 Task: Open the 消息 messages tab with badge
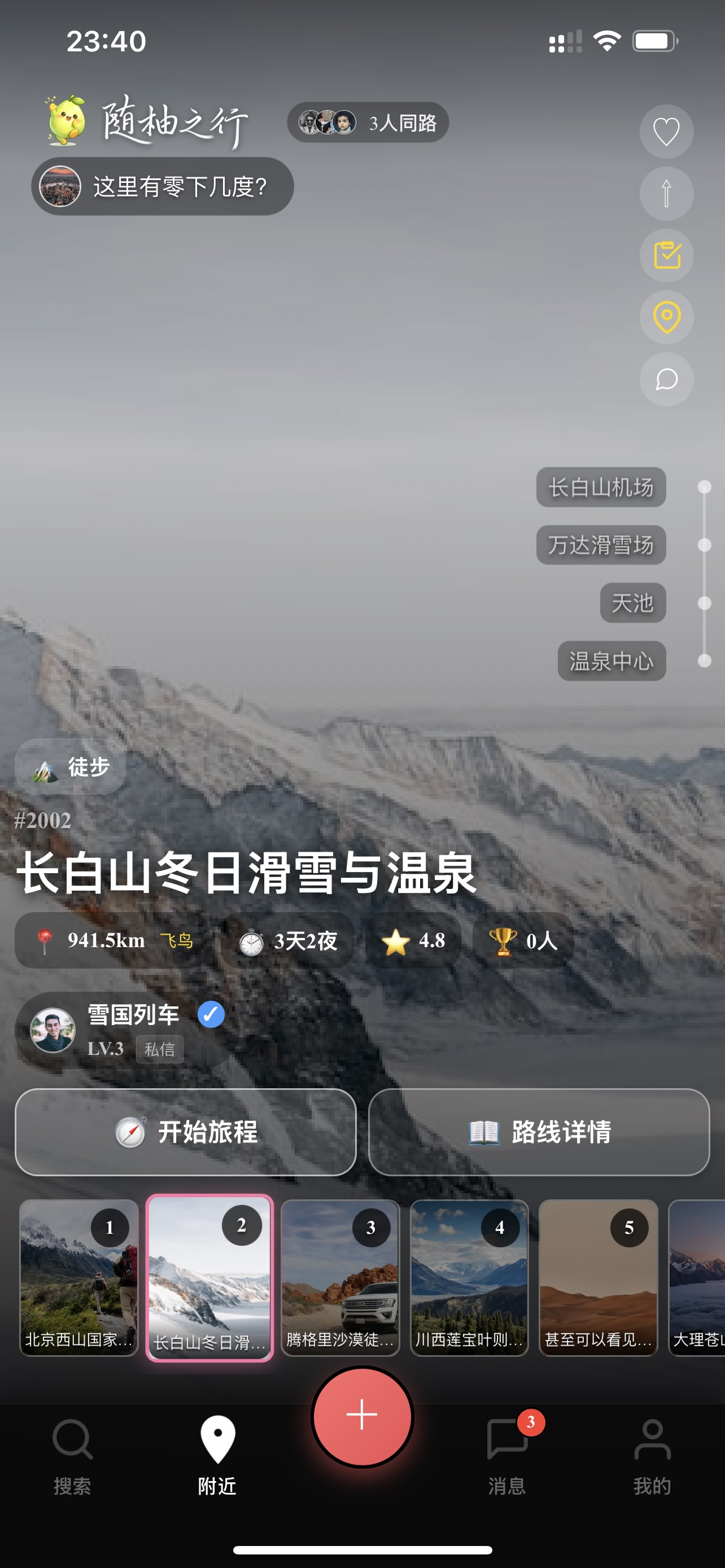pos(507,1461)
